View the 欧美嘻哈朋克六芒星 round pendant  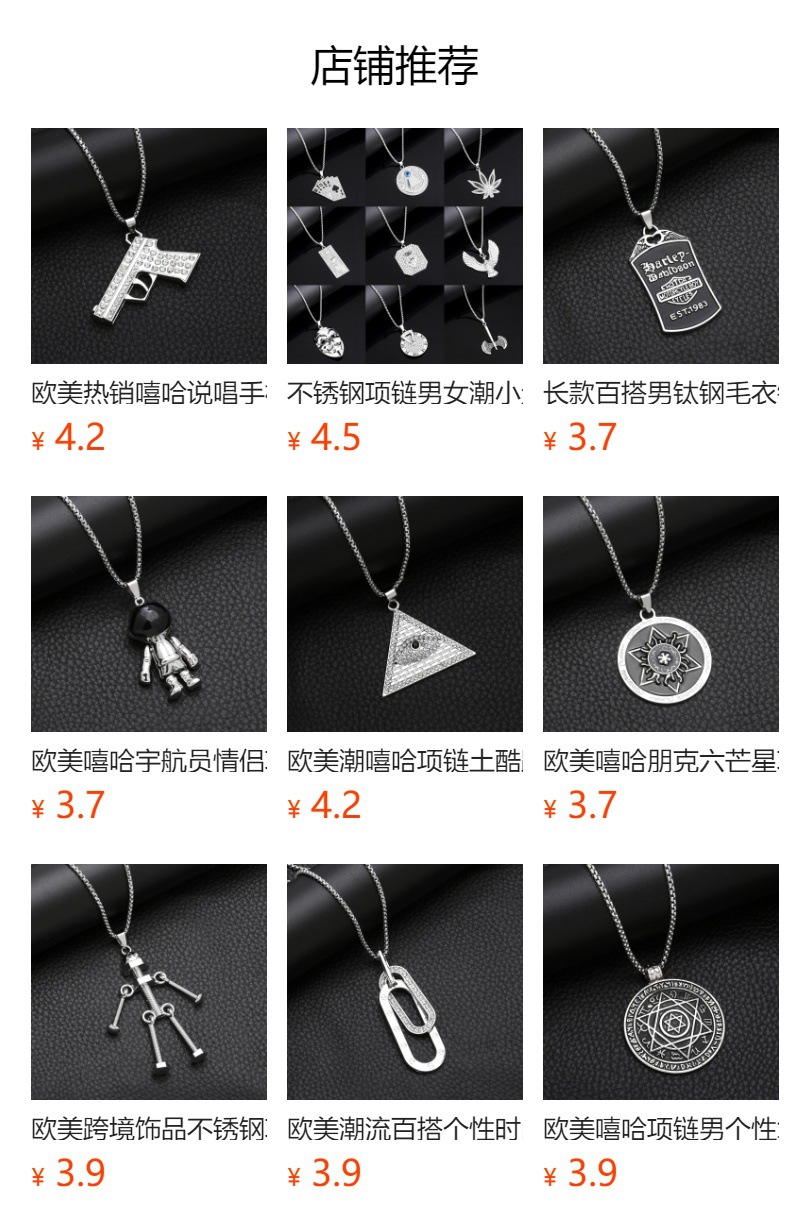coord(661,614)
